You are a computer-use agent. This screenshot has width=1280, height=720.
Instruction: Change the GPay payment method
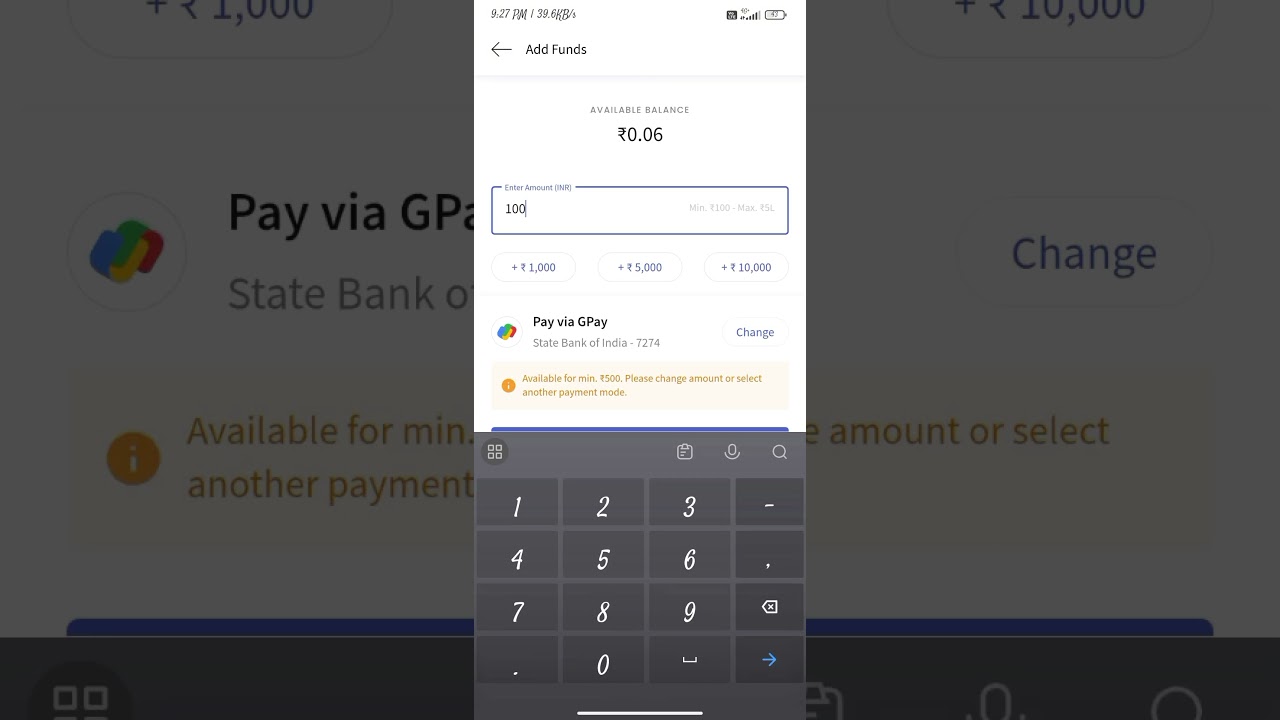(x=754, y=332)
